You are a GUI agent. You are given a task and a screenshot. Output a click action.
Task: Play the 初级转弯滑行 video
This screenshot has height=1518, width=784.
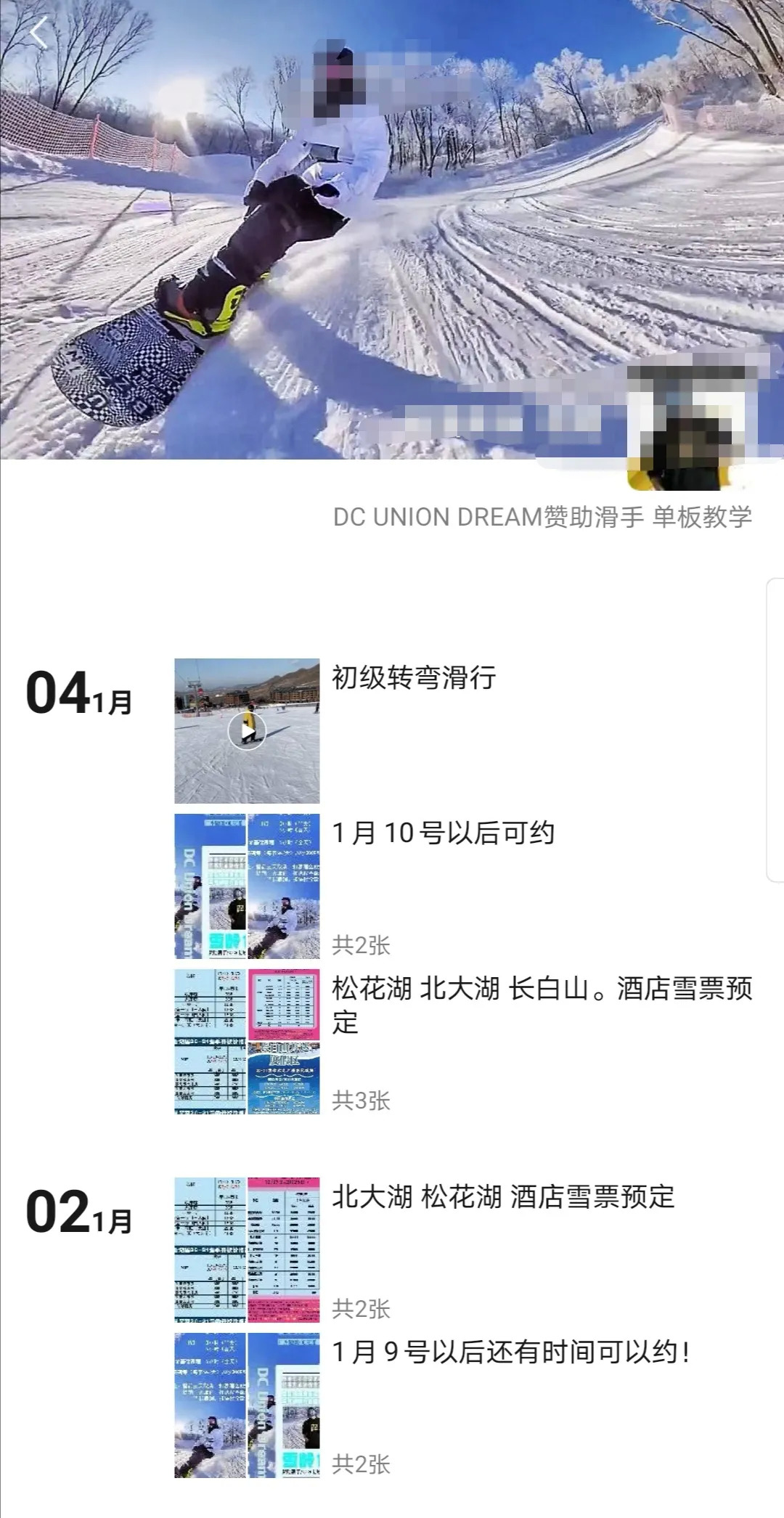click(x=247, y=731)
